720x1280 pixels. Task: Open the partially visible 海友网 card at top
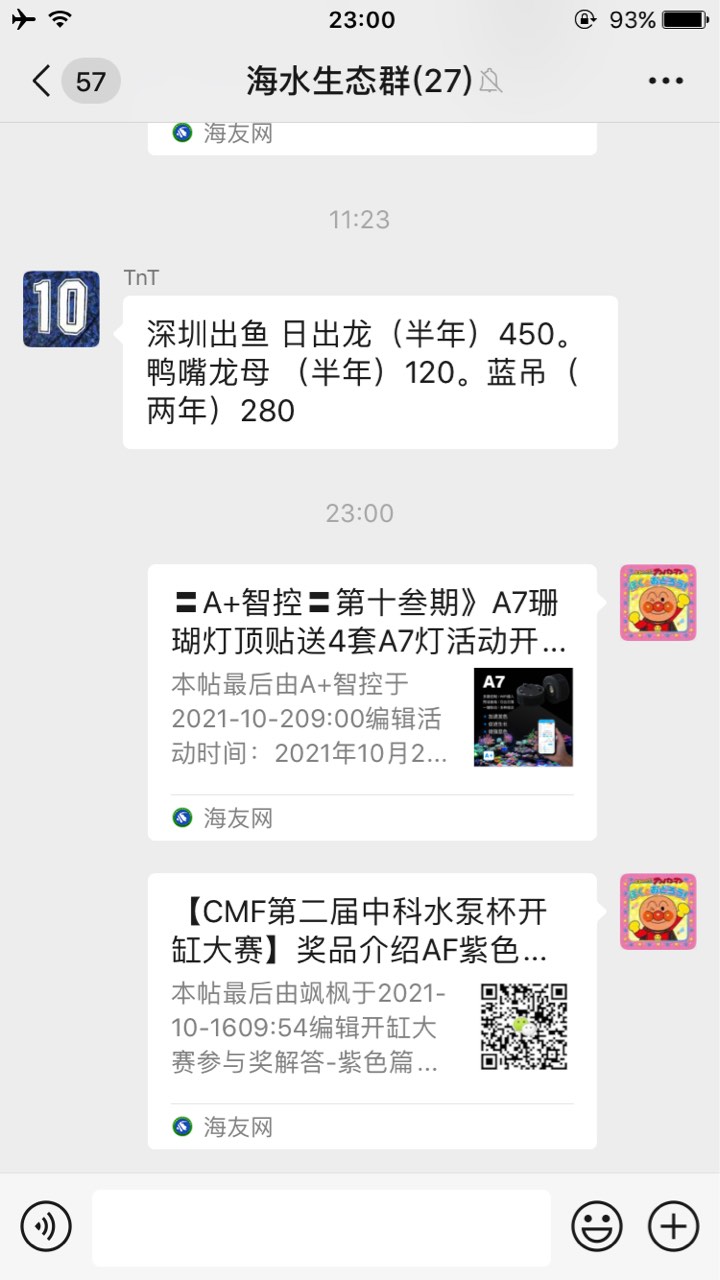point(372,136)
